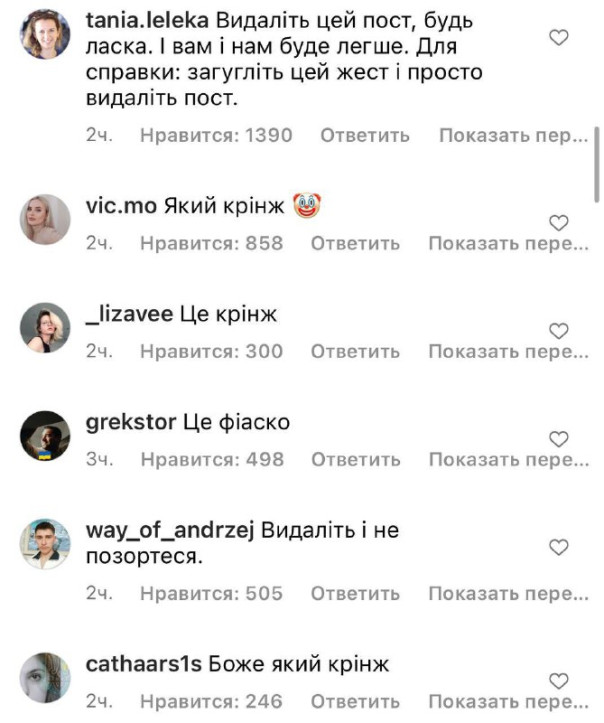This screenshot has width=604, height=723.
Task: Reply to vic.mo's comment
Action: [x=355, y=243]
